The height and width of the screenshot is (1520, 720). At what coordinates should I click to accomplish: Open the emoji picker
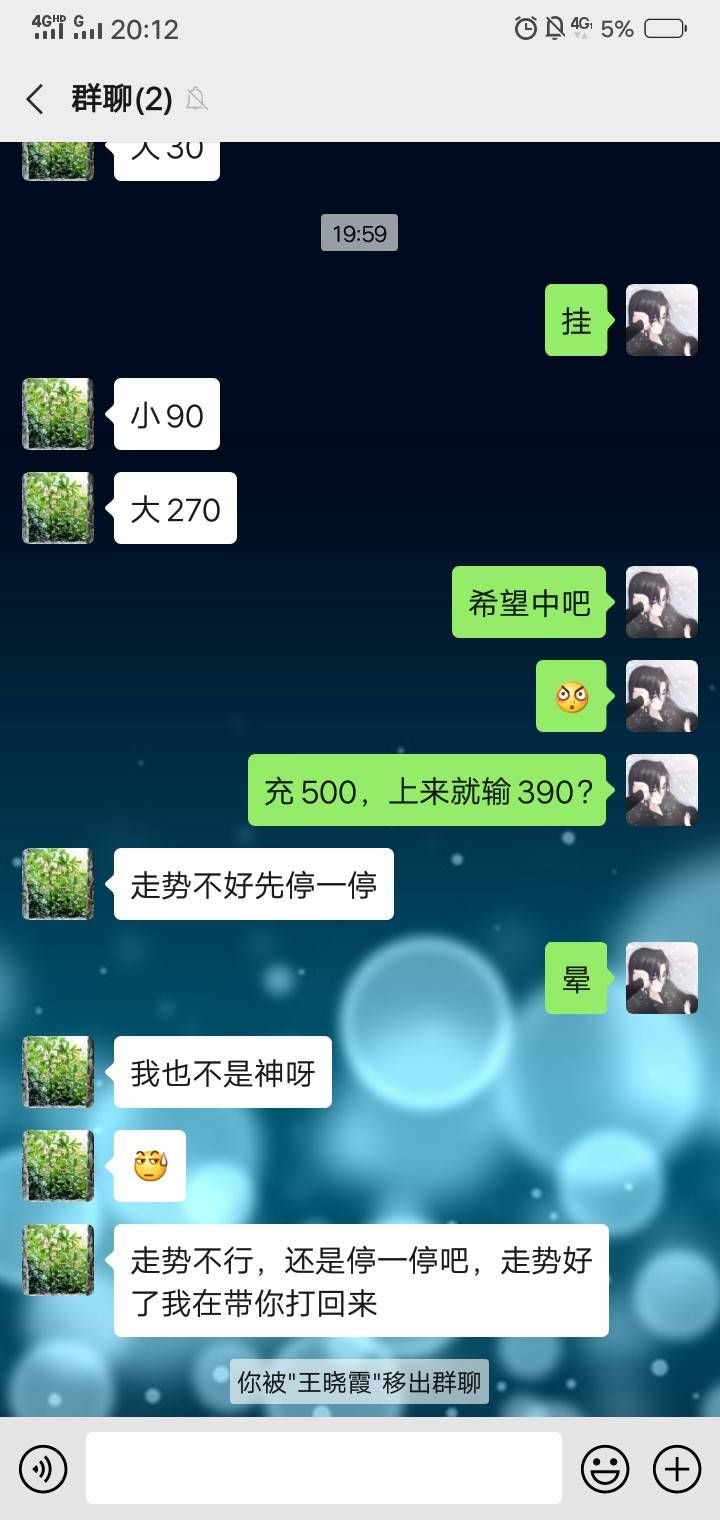pos(606,1468)
